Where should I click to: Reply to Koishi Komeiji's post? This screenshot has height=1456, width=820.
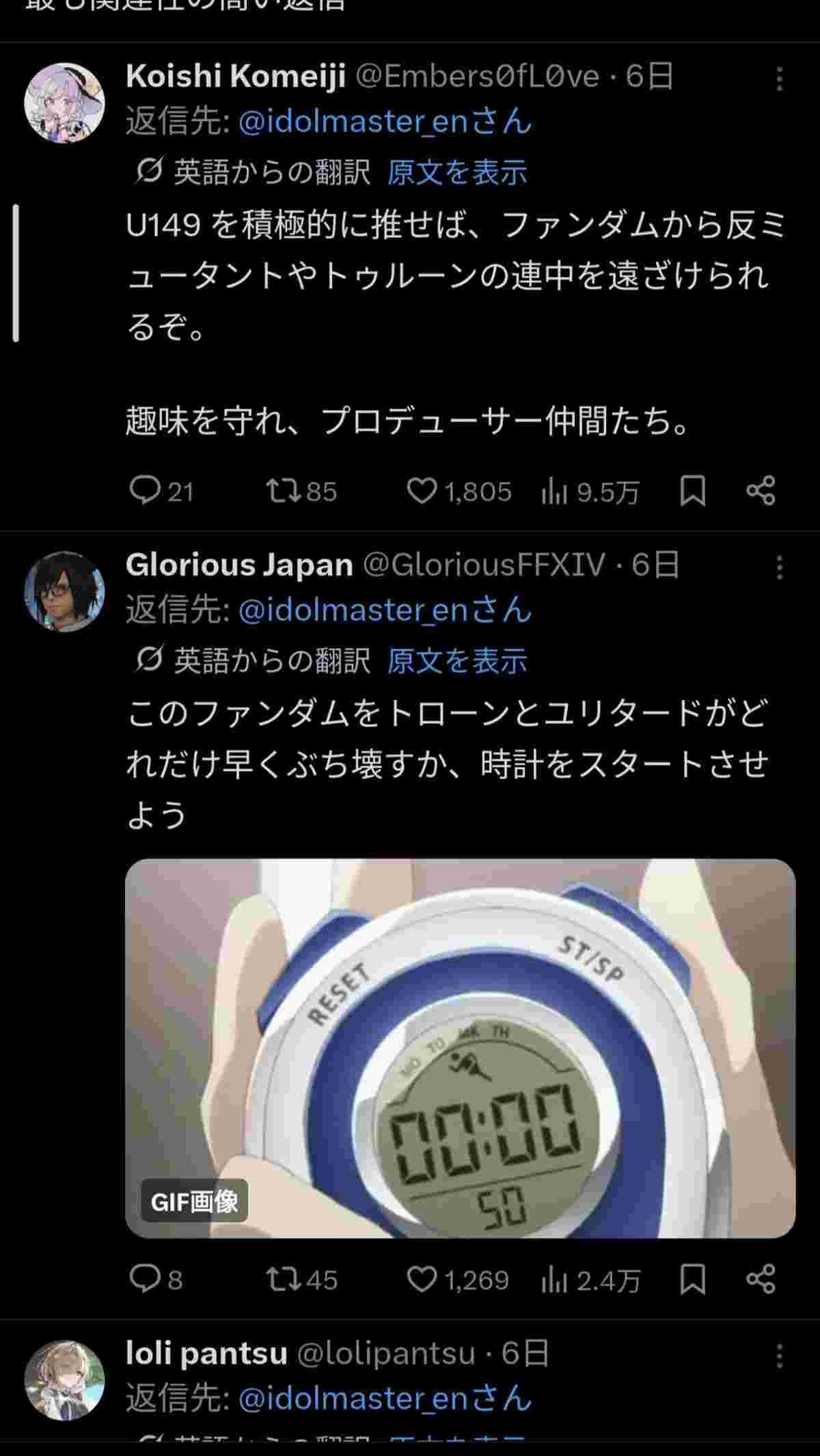click(x=145, y=491)
